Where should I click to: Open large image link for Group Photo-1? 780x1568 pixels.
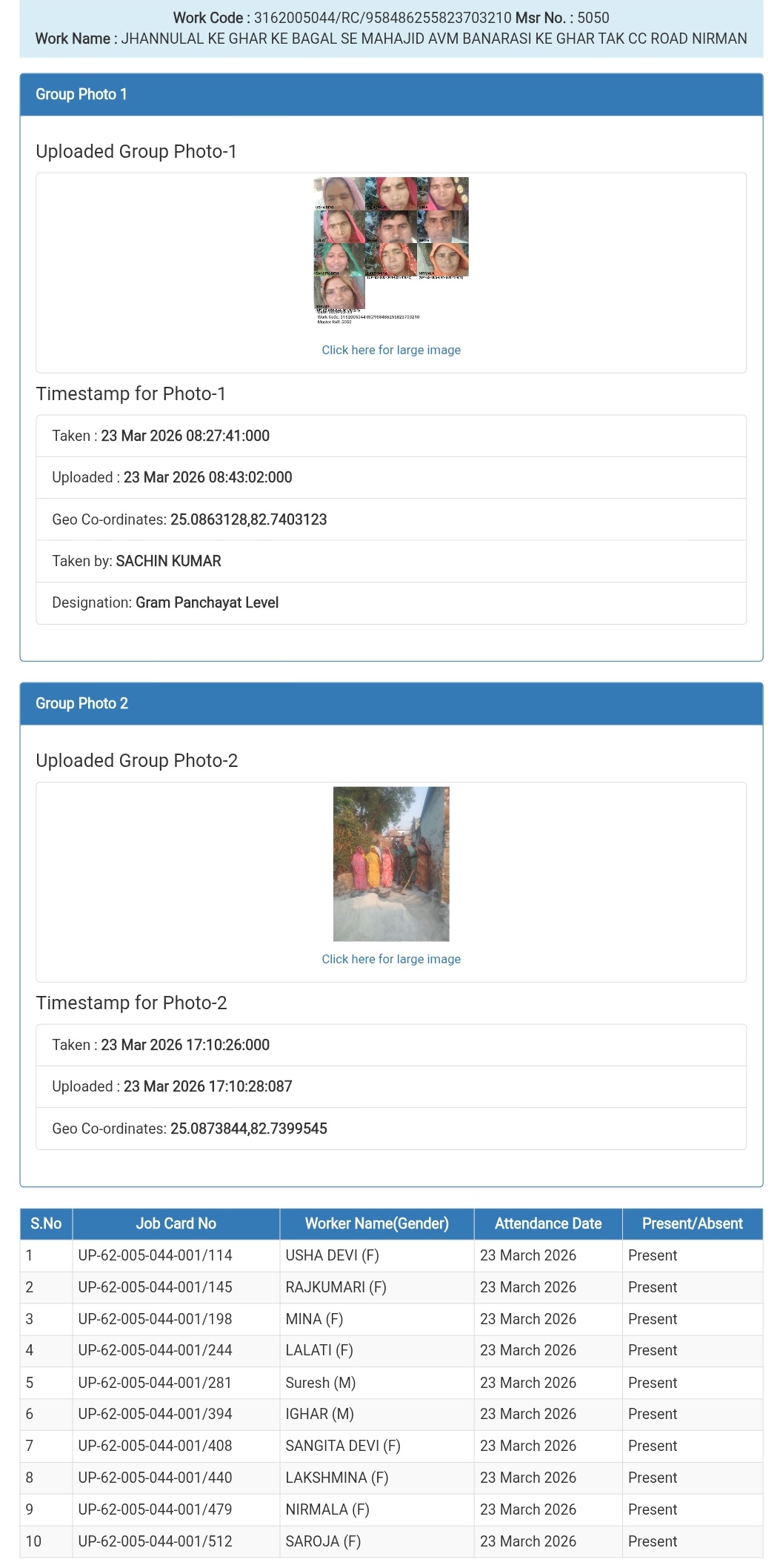coord(390,350)
